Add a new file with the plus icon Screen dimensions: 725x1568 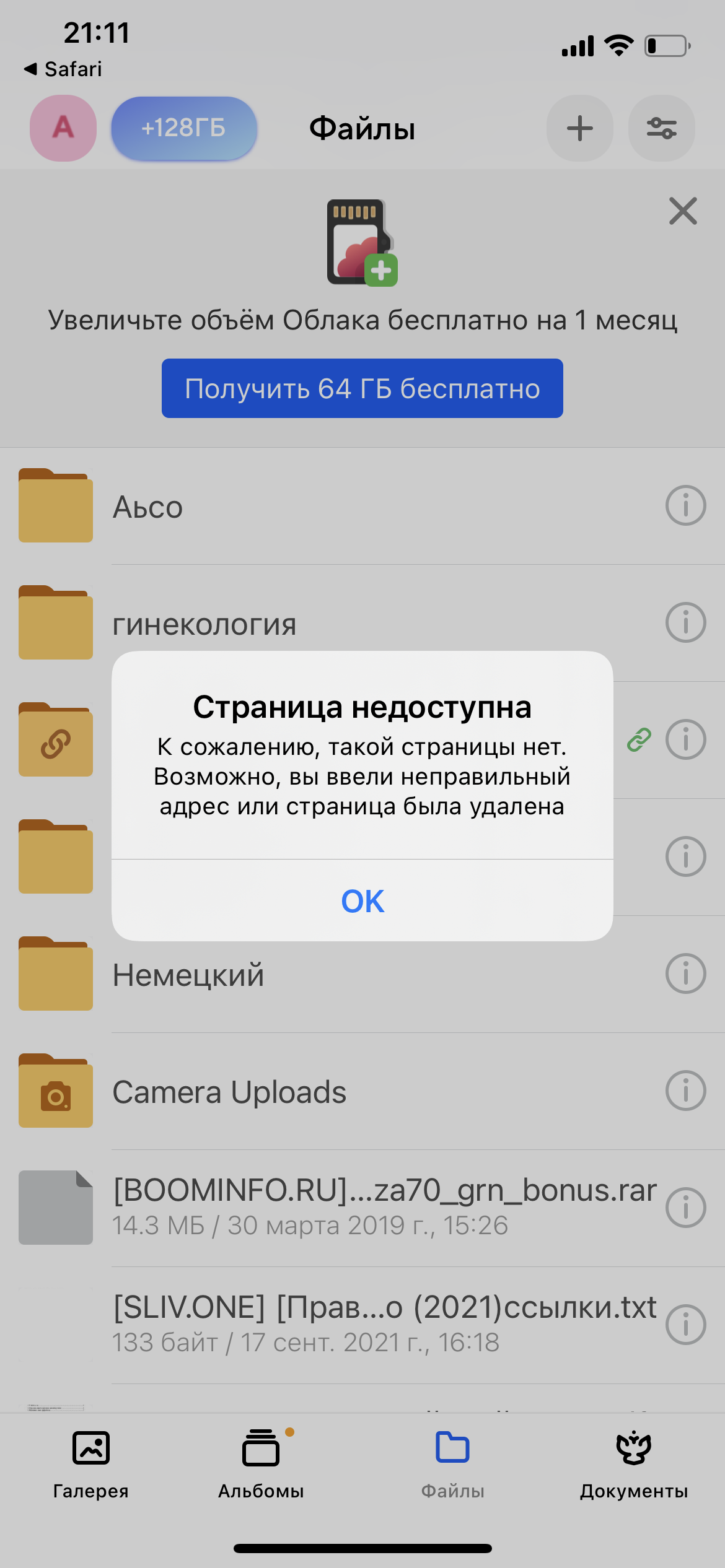[x=580, y=128]
